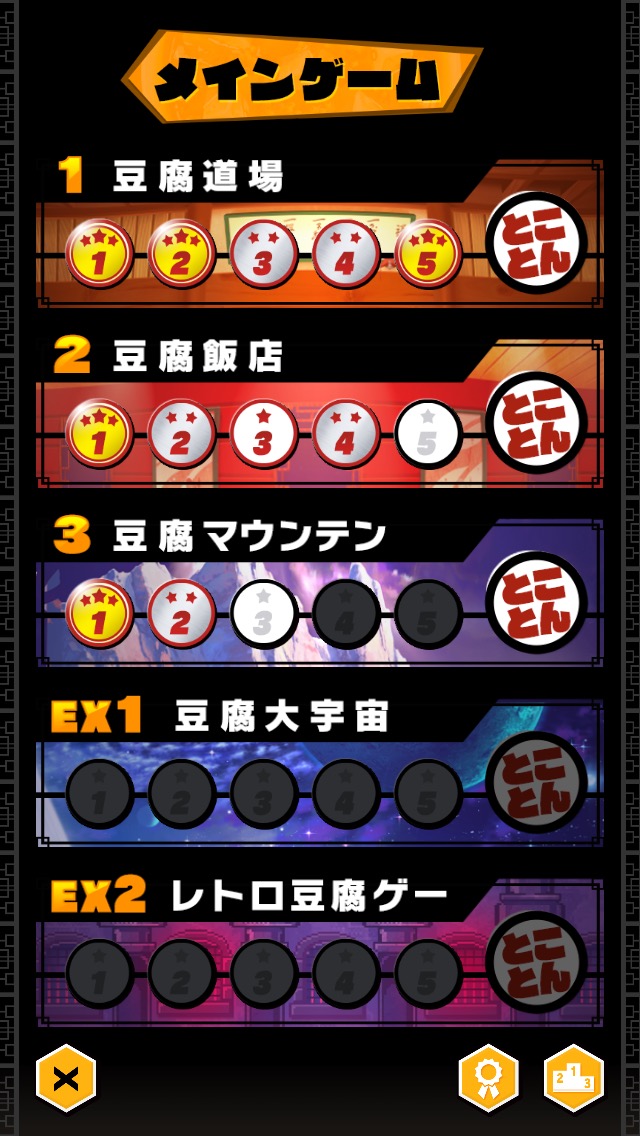Select stage 2 of 豆腐マウンテン

pyautogui.click(x=181, y=614)
